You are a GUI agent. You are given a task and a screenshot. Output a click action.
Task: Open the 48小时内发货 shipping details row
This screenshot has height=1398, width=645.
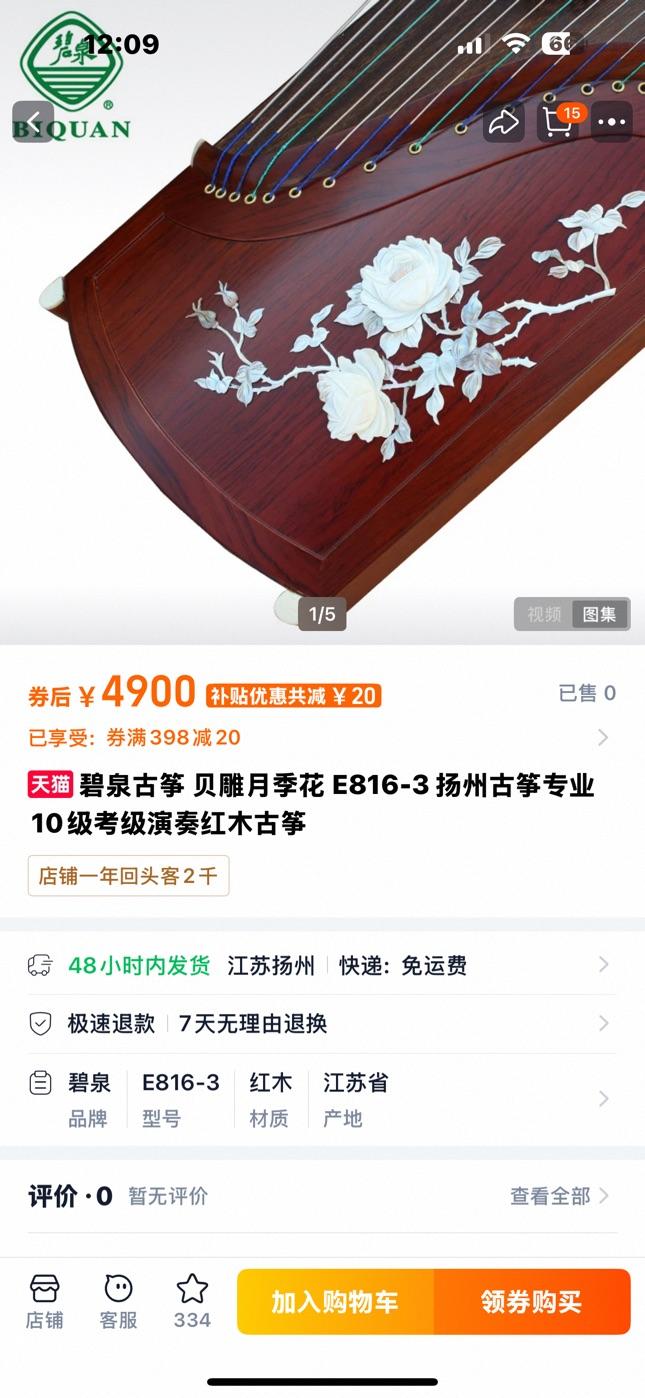(x=320, y=965)
